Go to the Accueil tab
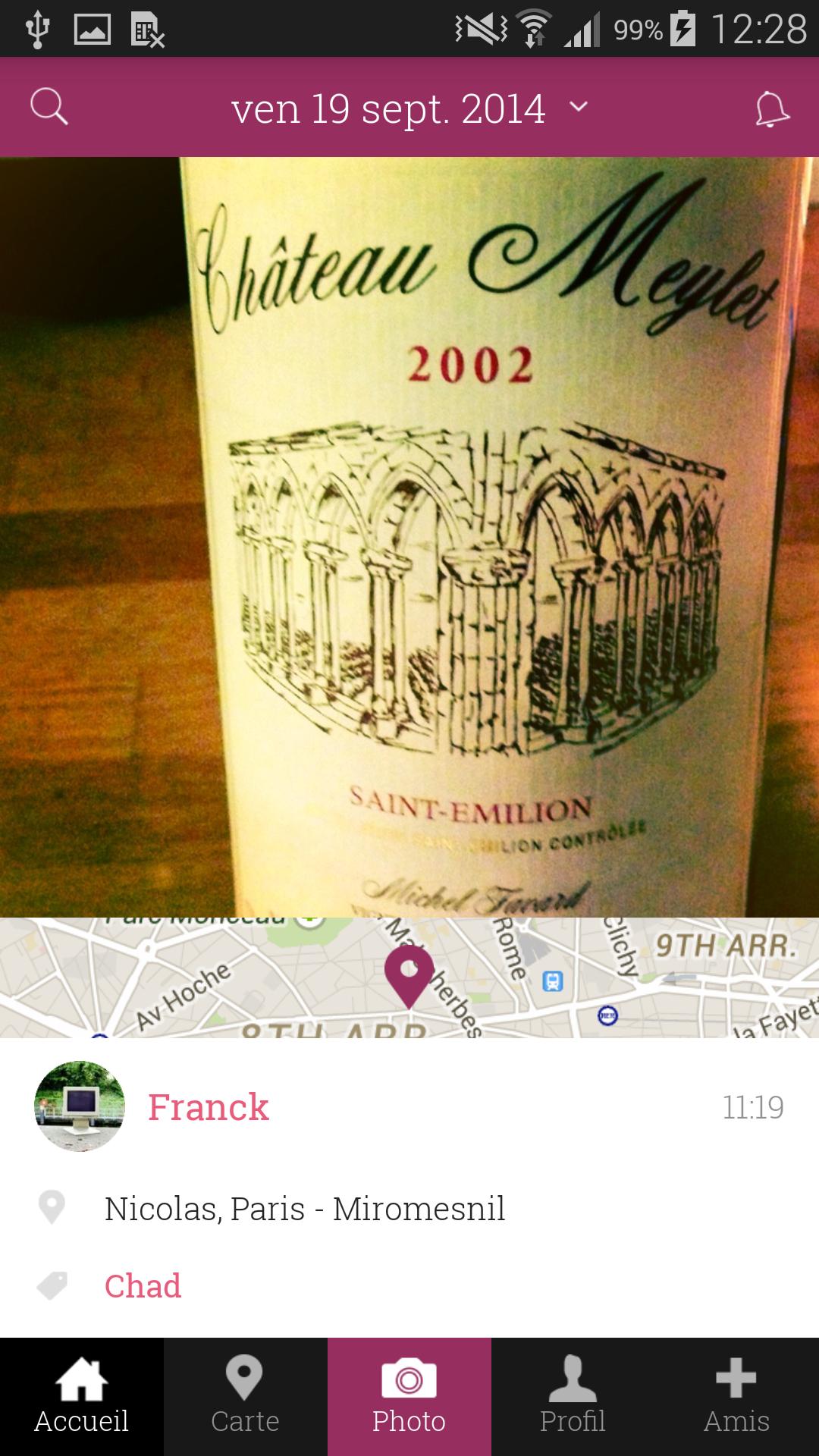This screenshot has height=1456, width=819. pos(82,1397)
